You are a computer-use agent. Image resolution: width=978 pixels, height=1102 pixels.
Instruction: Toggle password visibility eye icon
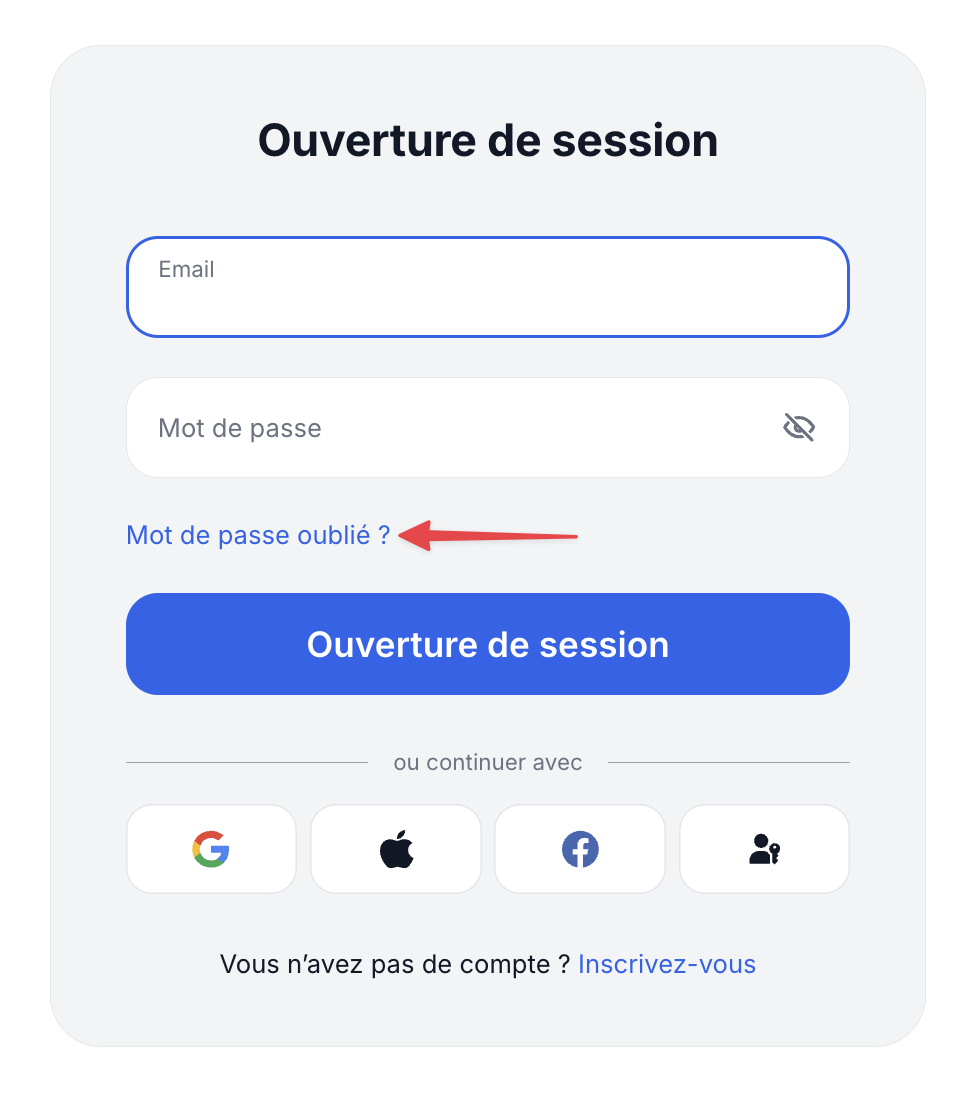[798, 428]
